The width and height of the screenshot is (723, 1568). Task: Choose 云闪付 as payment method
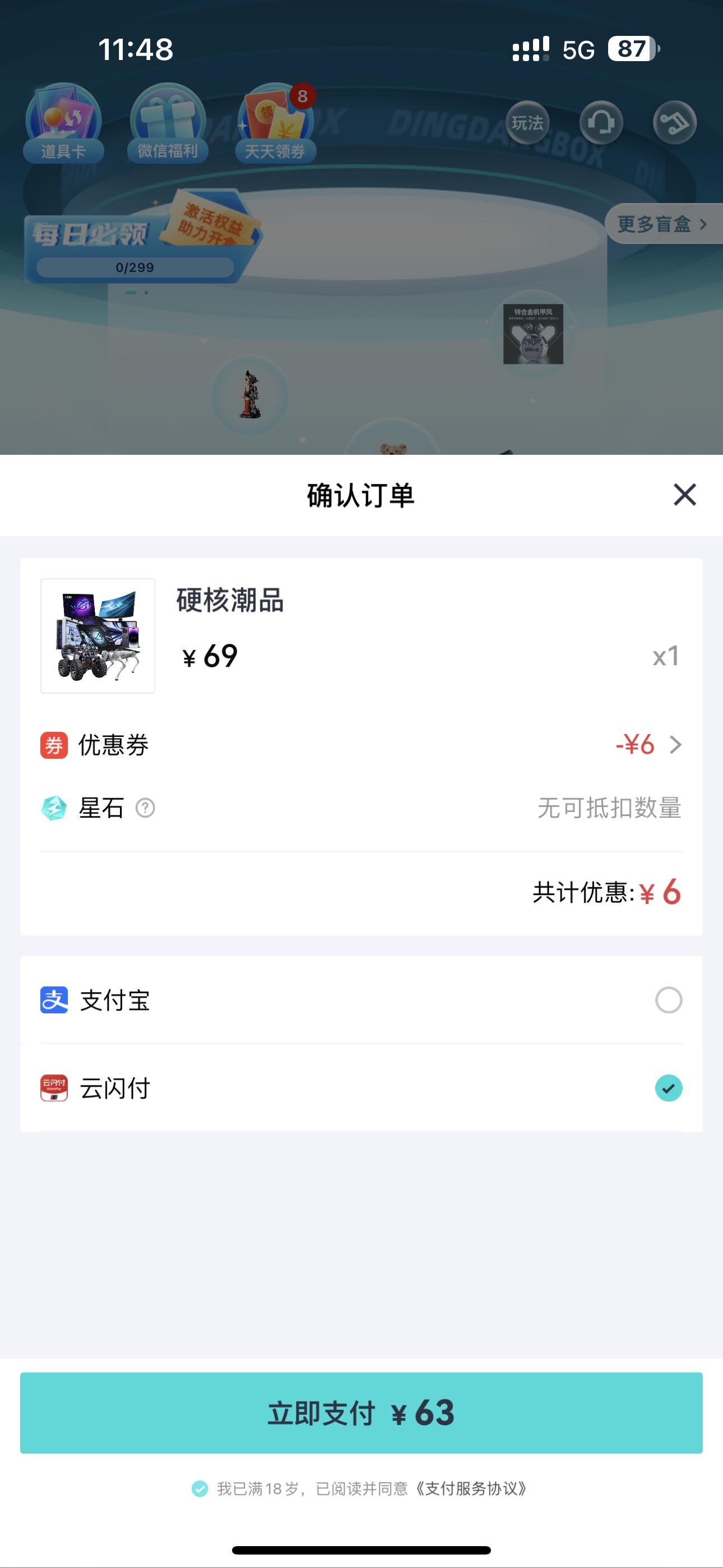668,1088
